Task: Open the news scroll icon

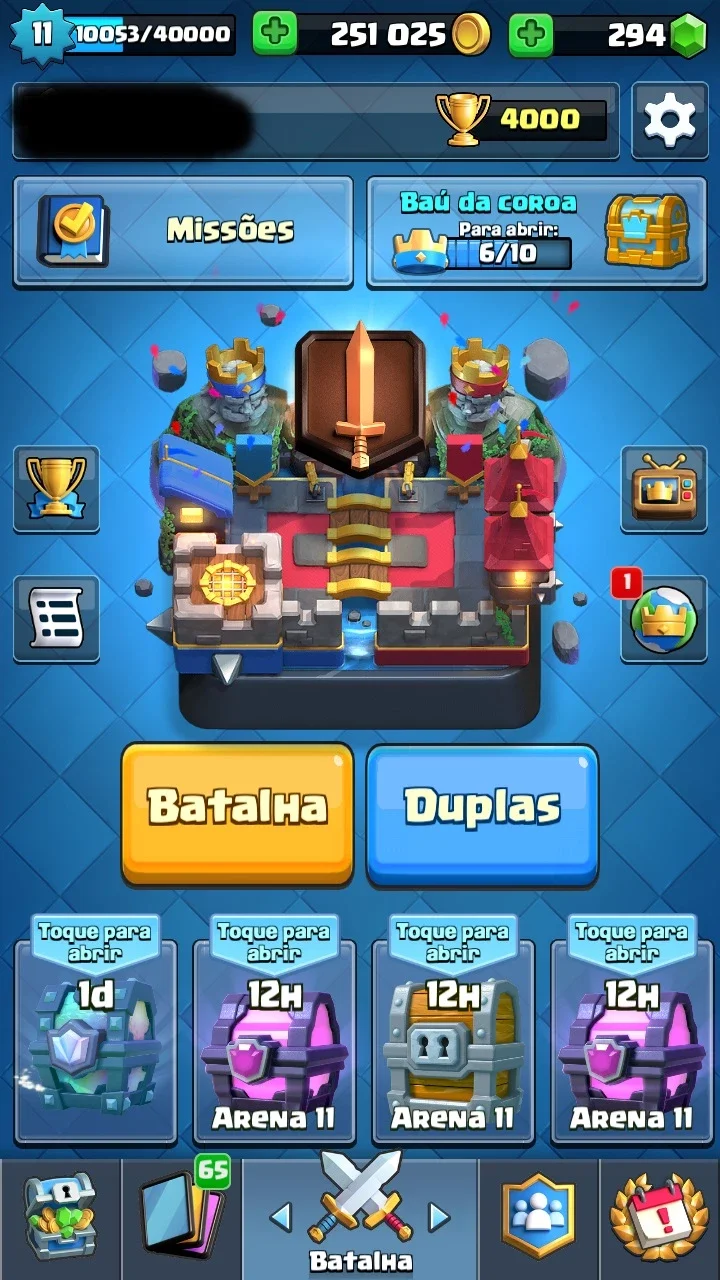Action: click(56, 619)
